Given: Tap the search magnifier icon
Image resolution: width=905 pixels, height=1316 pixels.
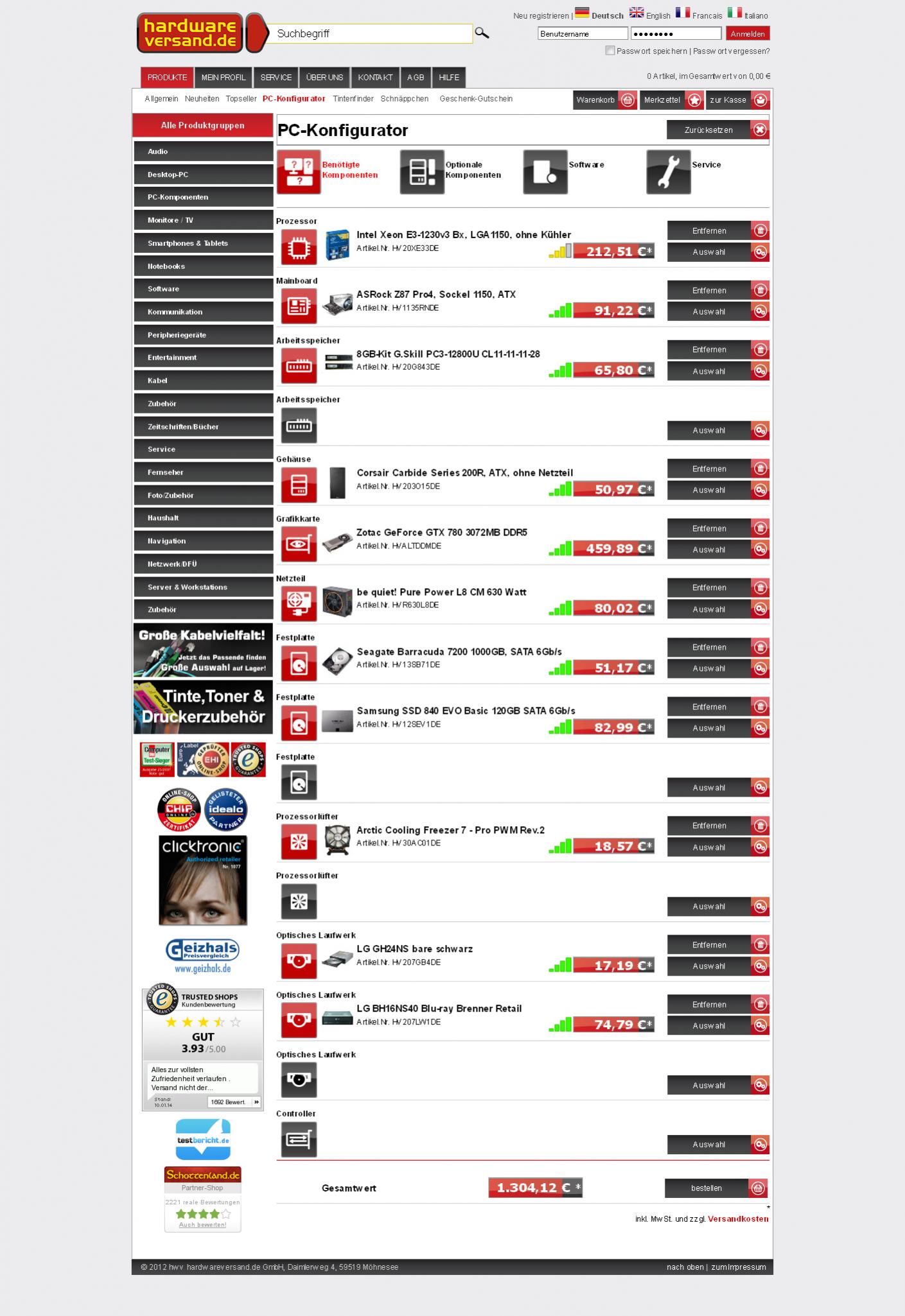Looking at the screenshot, I should (x=481, y=33).
